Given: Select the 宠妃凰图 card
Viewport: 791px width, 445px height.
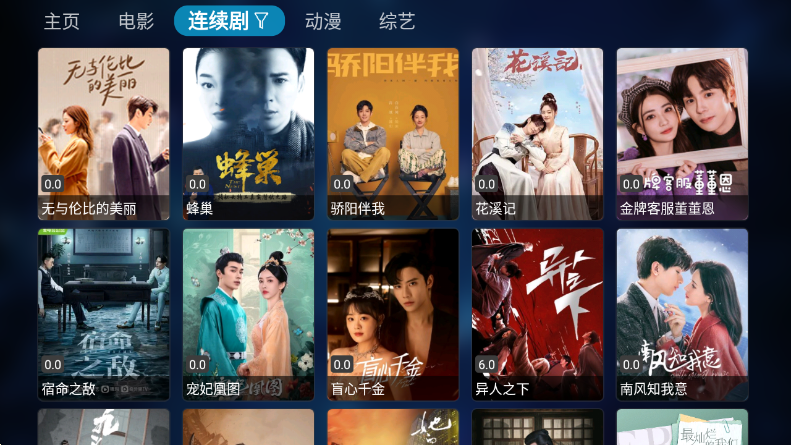Looking at the screenshot, I should 248,314.
